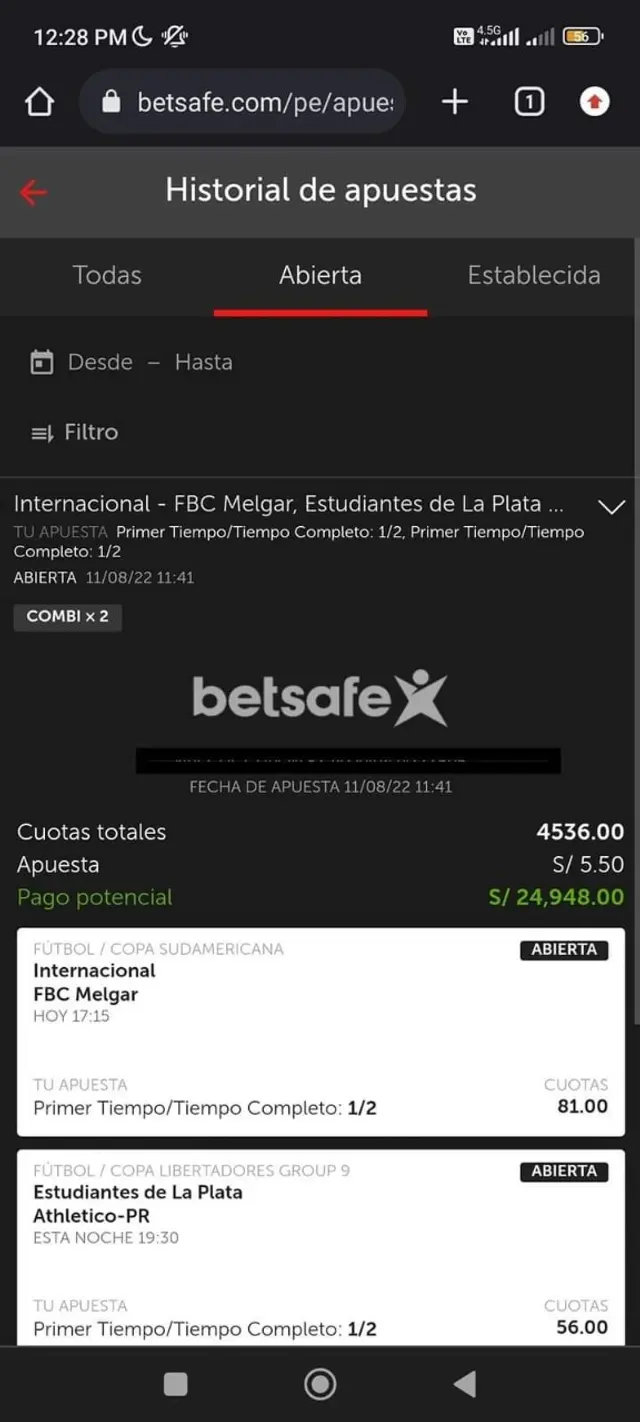Screen dimensions: 640x1422
Task: Open the Establecida tab
Action: tap(534, 275)
